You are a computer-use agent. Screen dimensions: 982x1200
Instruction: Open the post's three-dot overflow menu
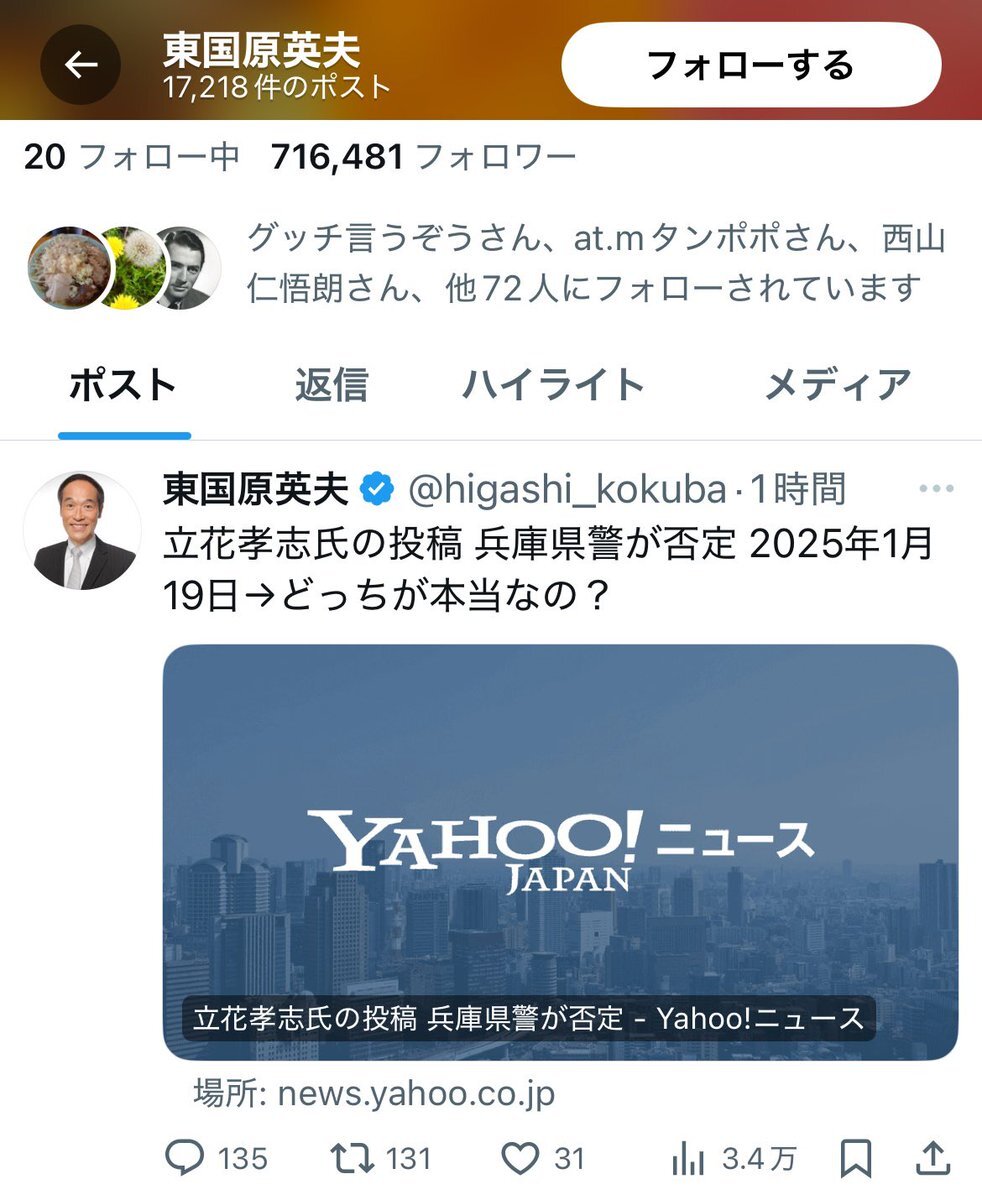coord(935,489)
